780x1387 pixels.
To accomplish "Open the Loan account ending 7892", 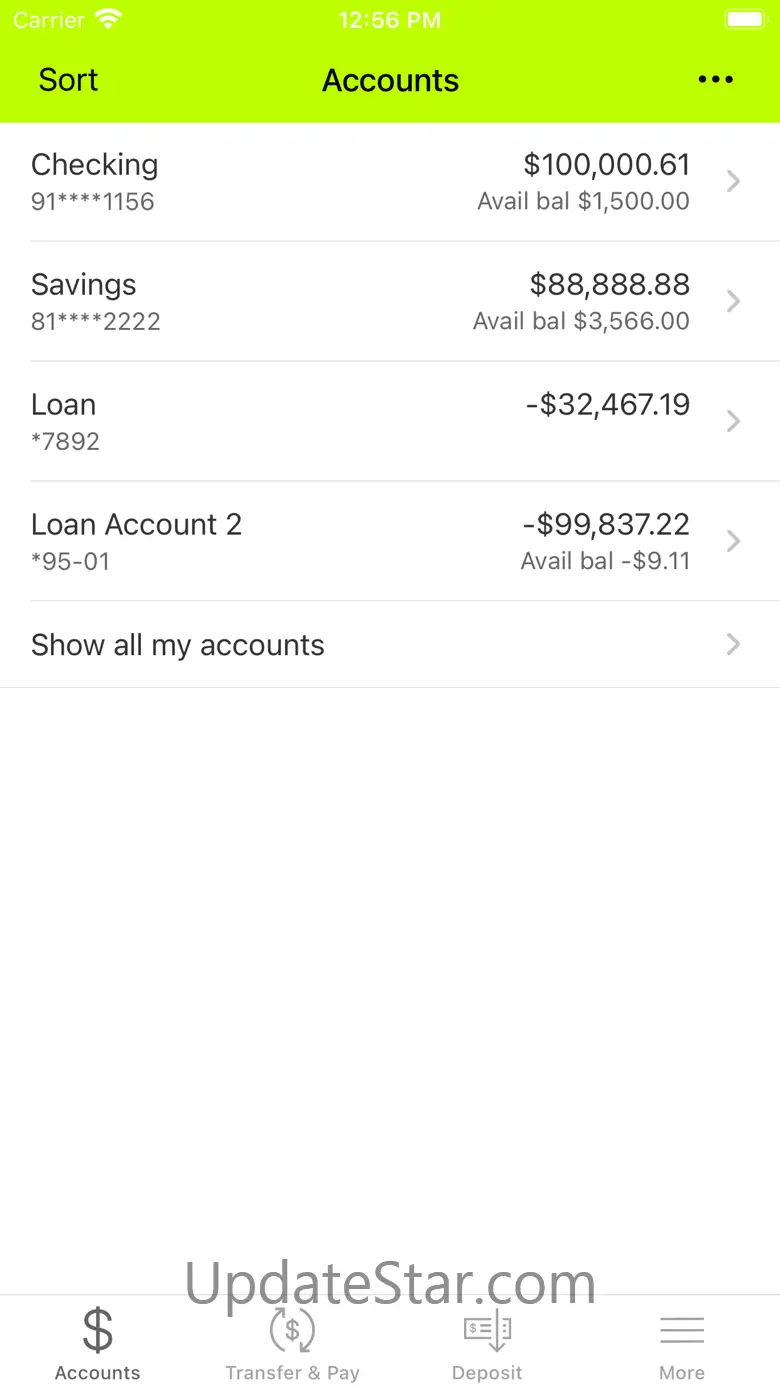I will click(x=390, y=421).
